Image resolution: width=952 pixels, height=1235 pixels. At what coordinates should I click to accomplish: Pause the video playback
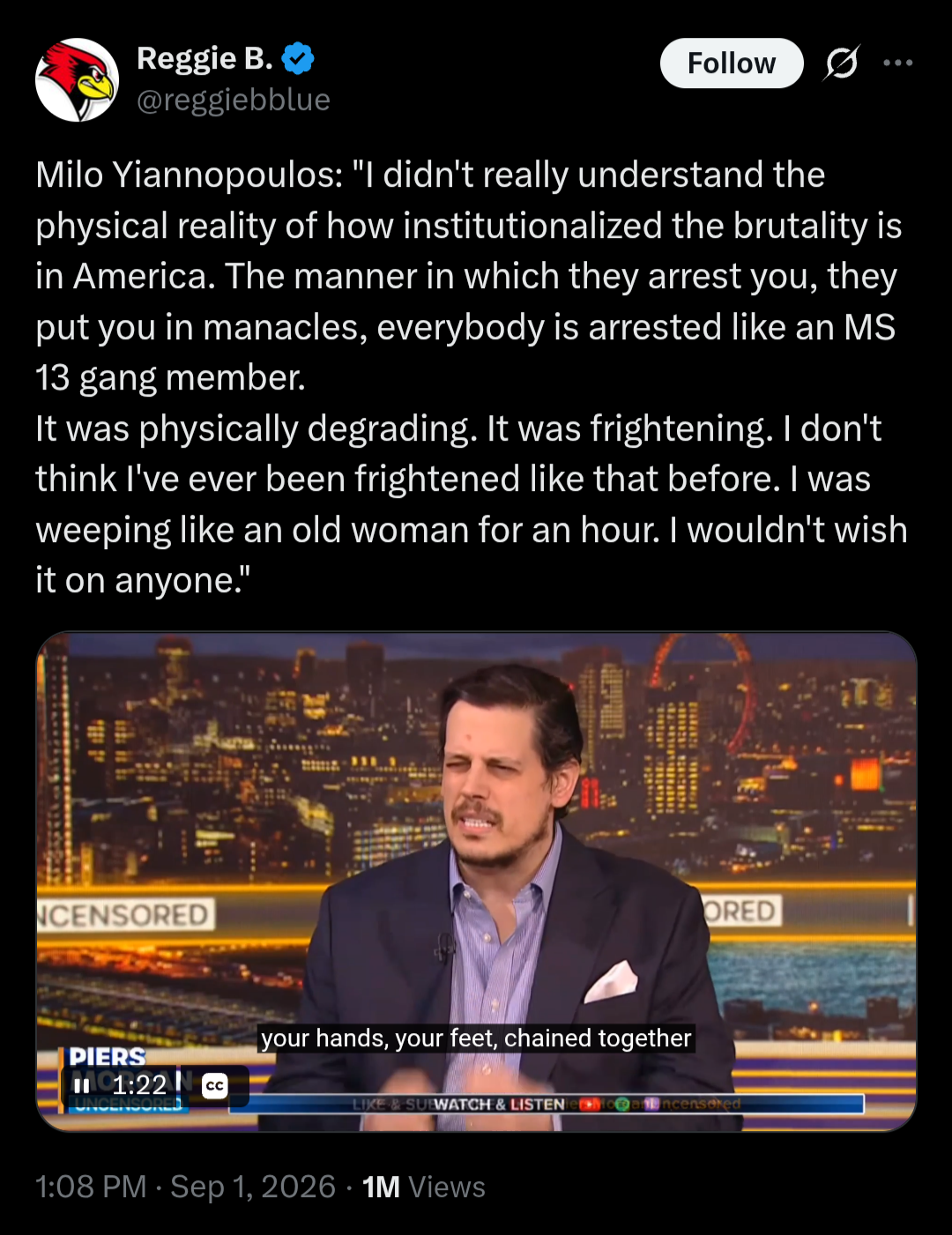pyautogui.click(x=81, y=1085)
